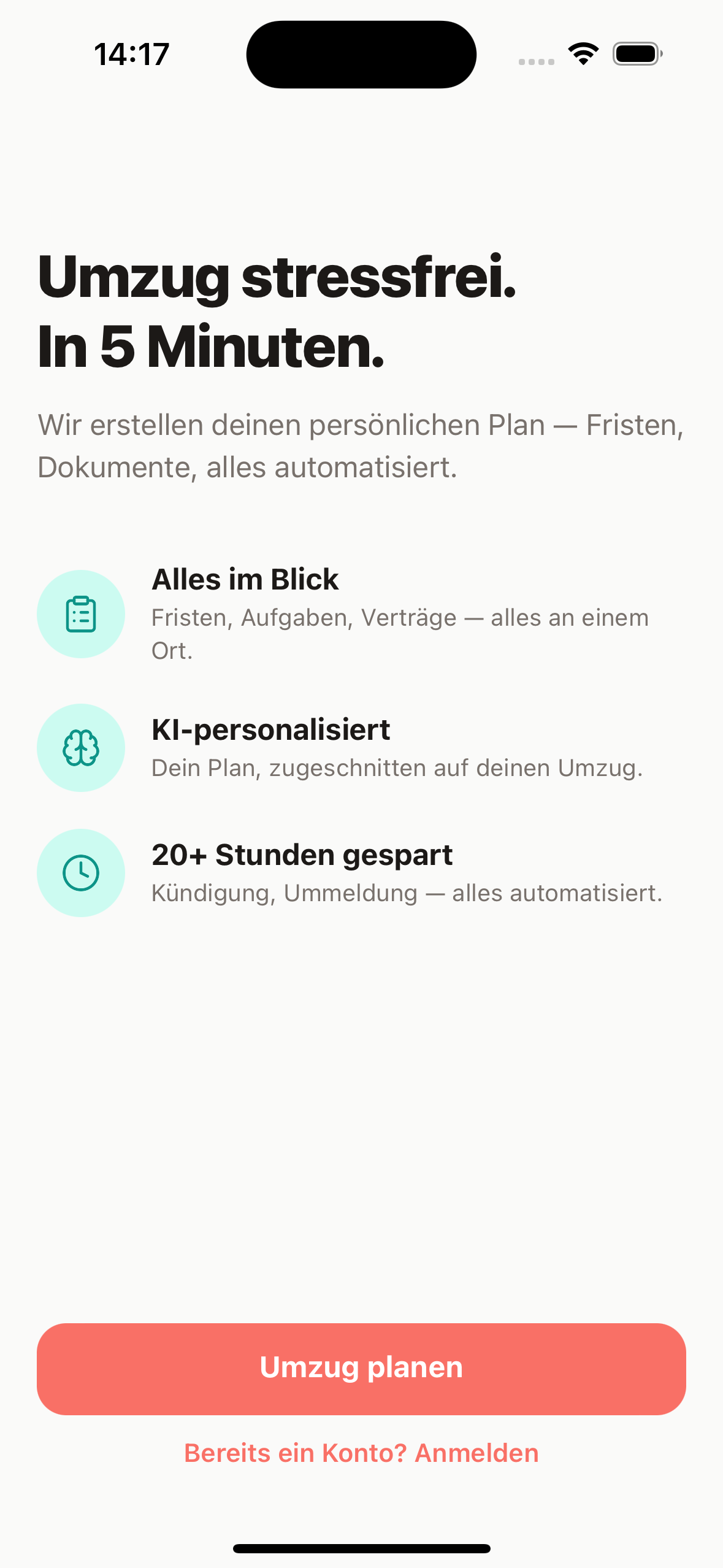
Task: Tap the clock icon near 20+ Stunden gespart
Action: click(x=80, y=873)
